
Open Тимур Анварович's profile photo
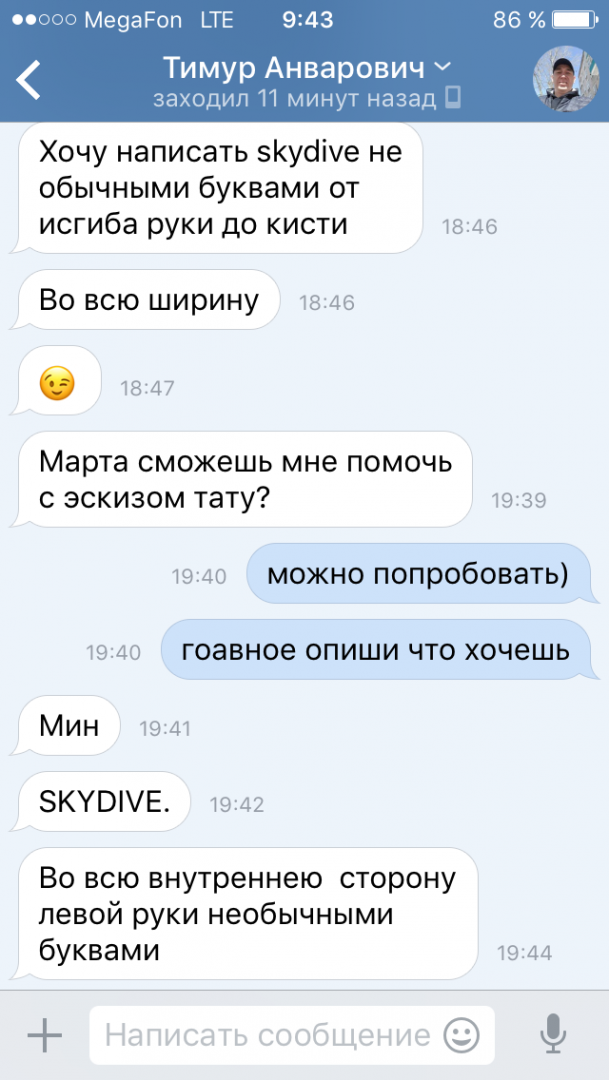click(566, 79)
